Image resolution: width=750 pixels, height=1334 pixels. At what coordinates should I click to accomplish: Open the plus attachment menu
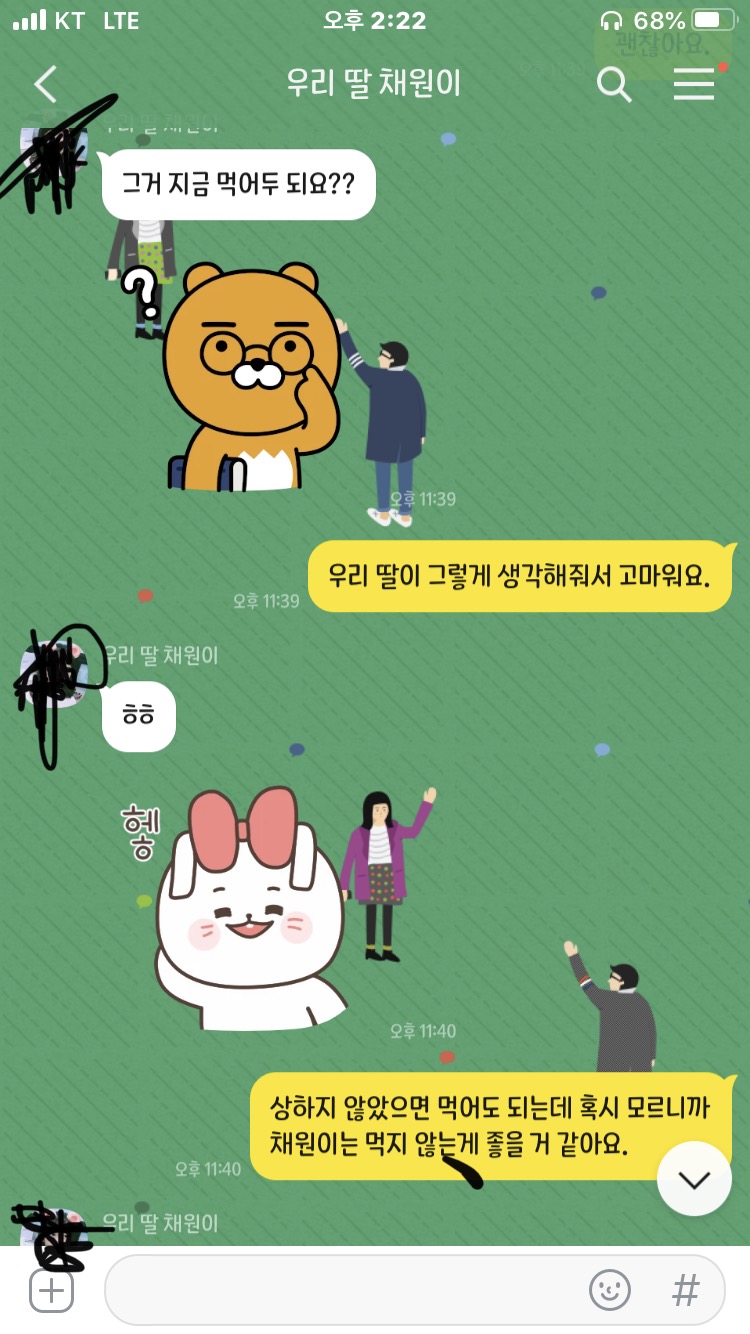pyautogui.click(x=51, y=1290)
